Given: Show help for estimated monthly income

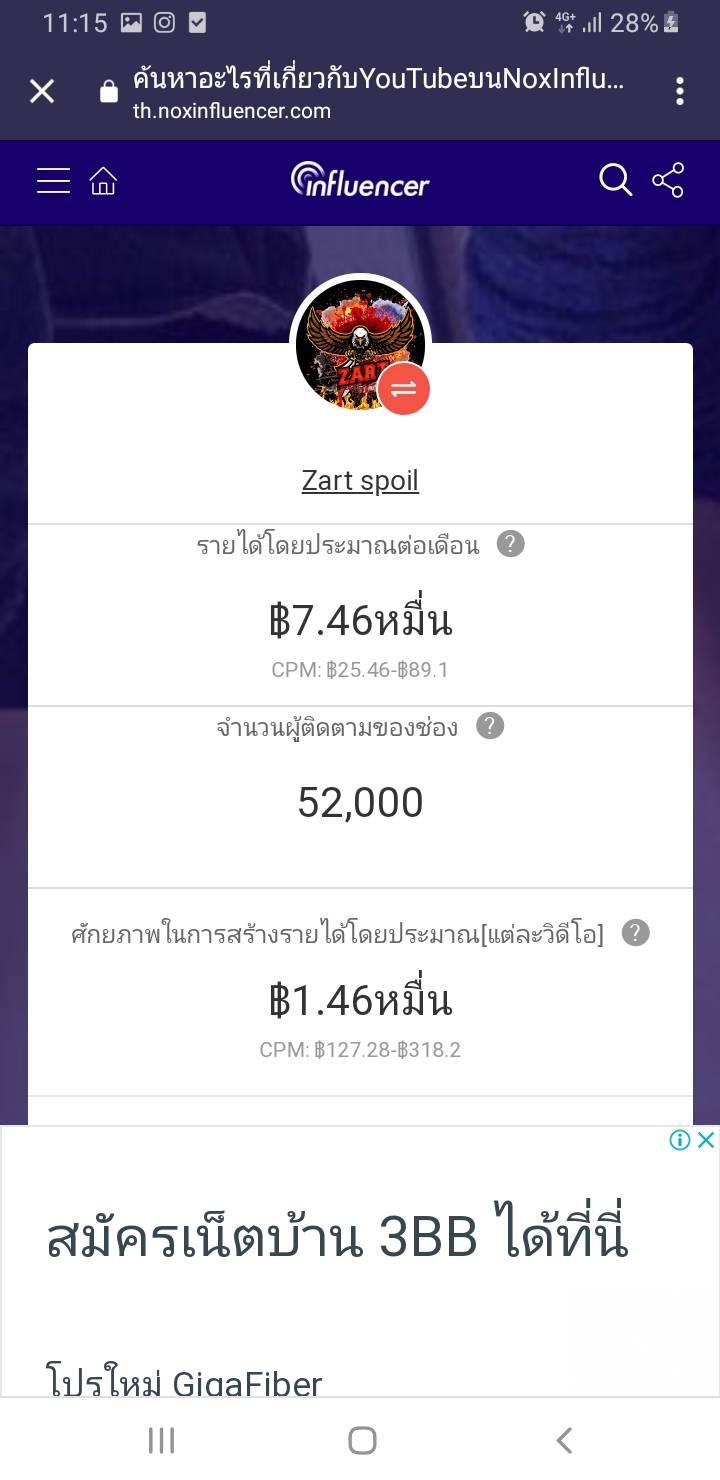Looking at the screenshot, I should click(x=511, y=545).
